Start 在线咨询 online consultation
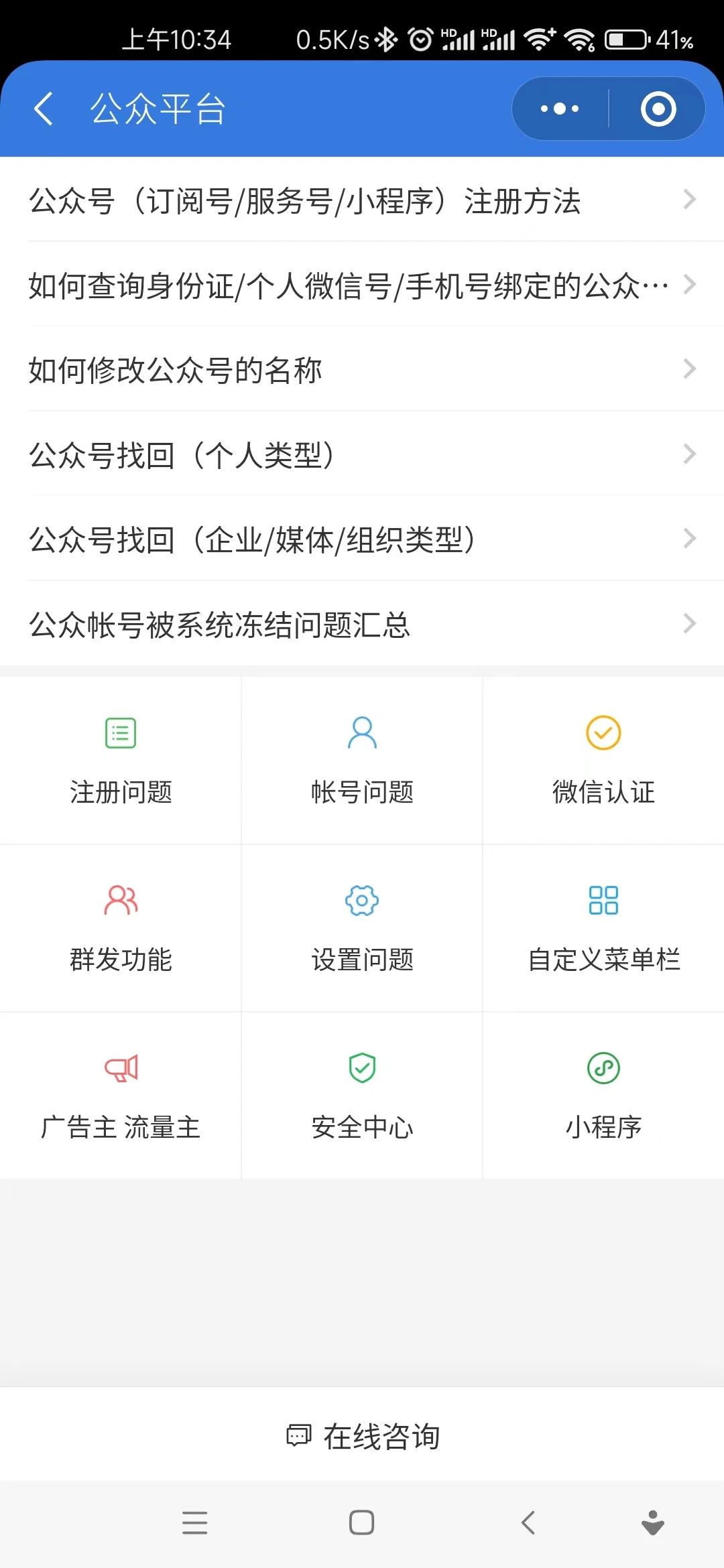 (362, 1436)
